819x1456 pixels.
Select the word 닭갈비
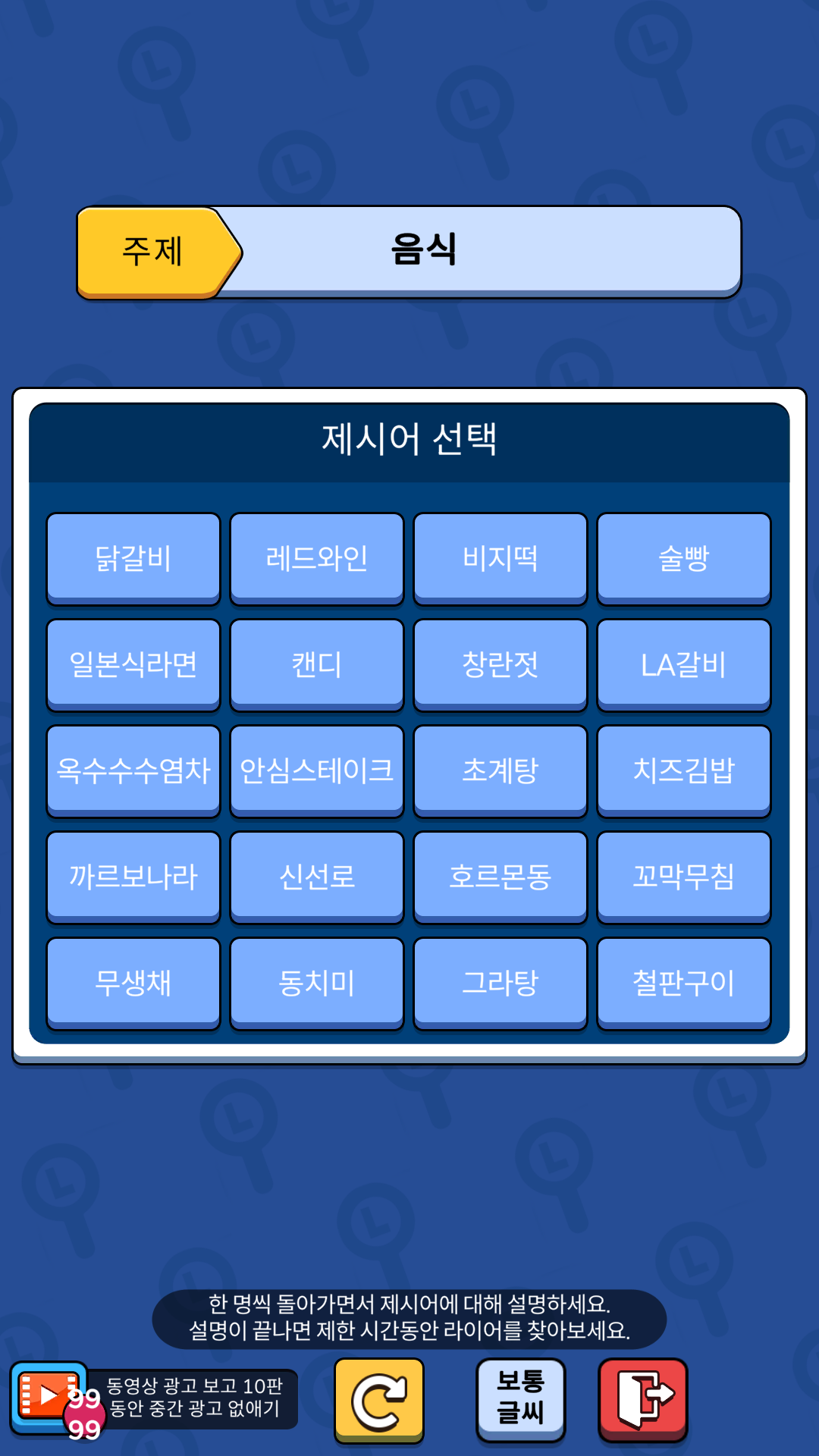click(x=133, y=558)
